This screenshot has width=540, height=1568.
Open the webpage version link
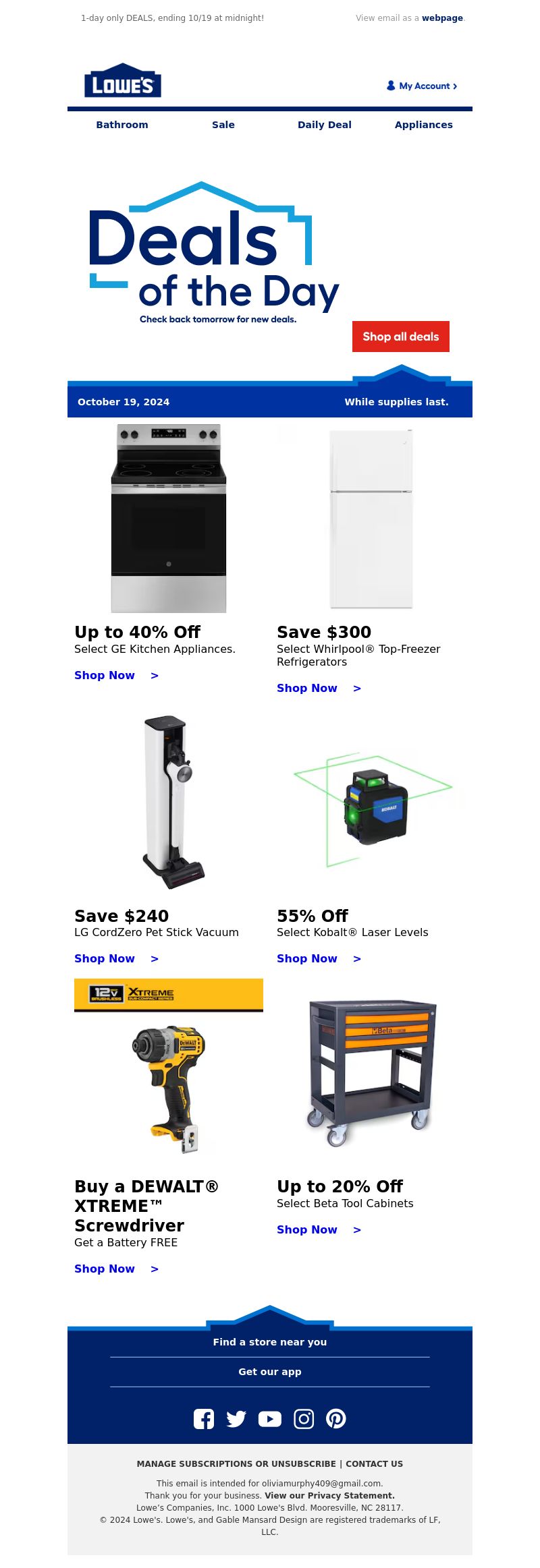442,18
